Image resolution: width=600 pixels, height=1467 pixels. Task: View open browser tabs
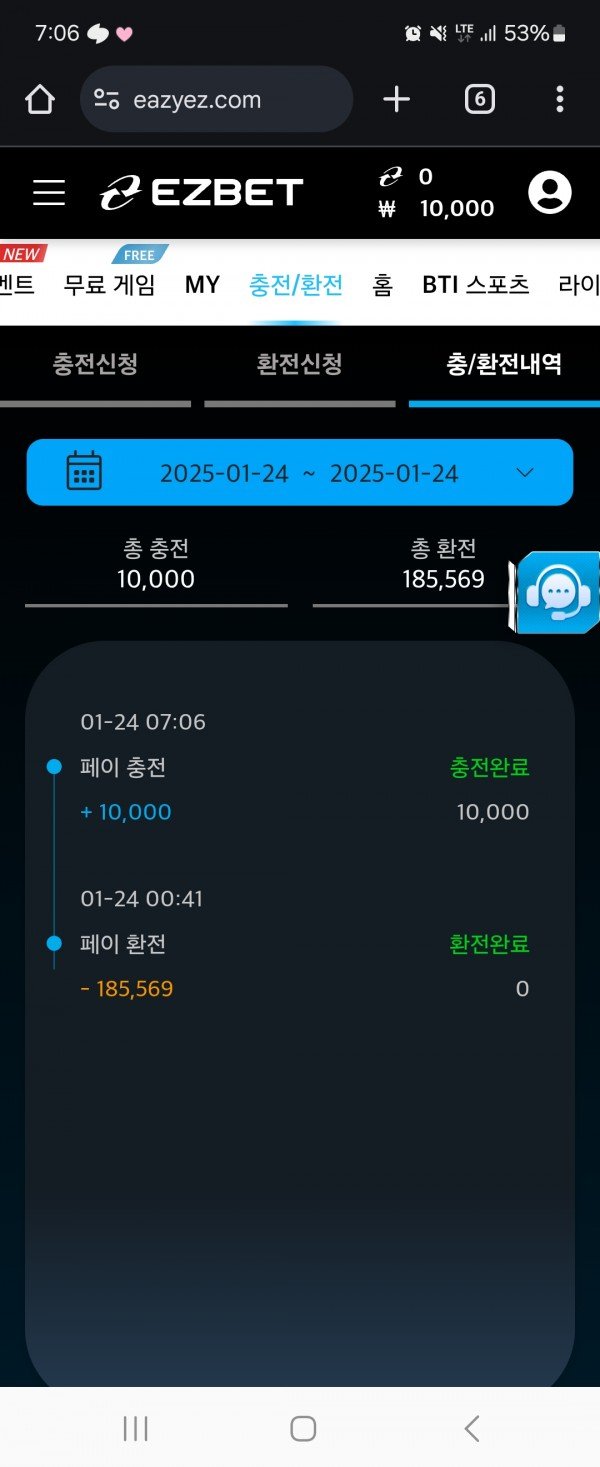click(x=480, y=99)
